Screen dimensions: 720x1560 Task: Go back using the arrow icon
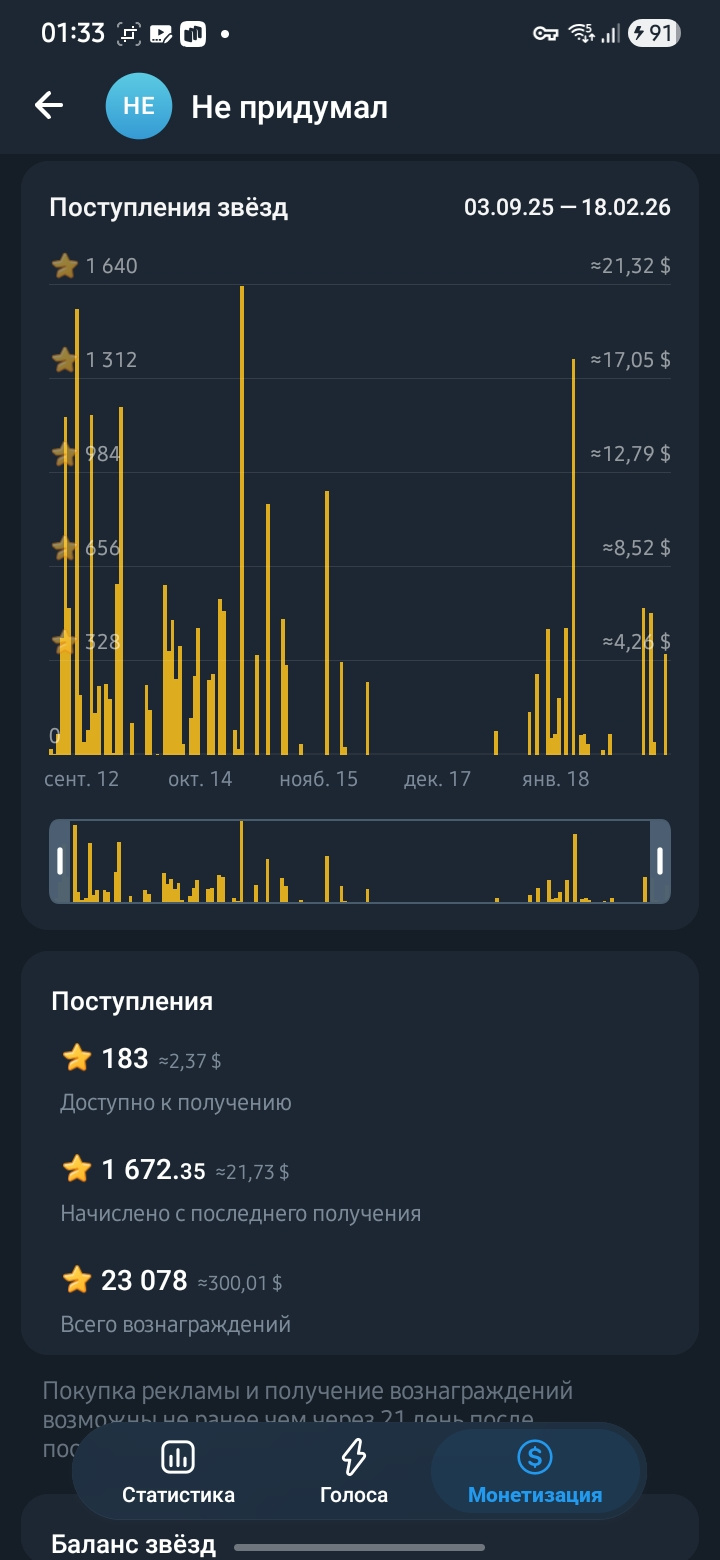pyautogui.click(x=49, y=106)
